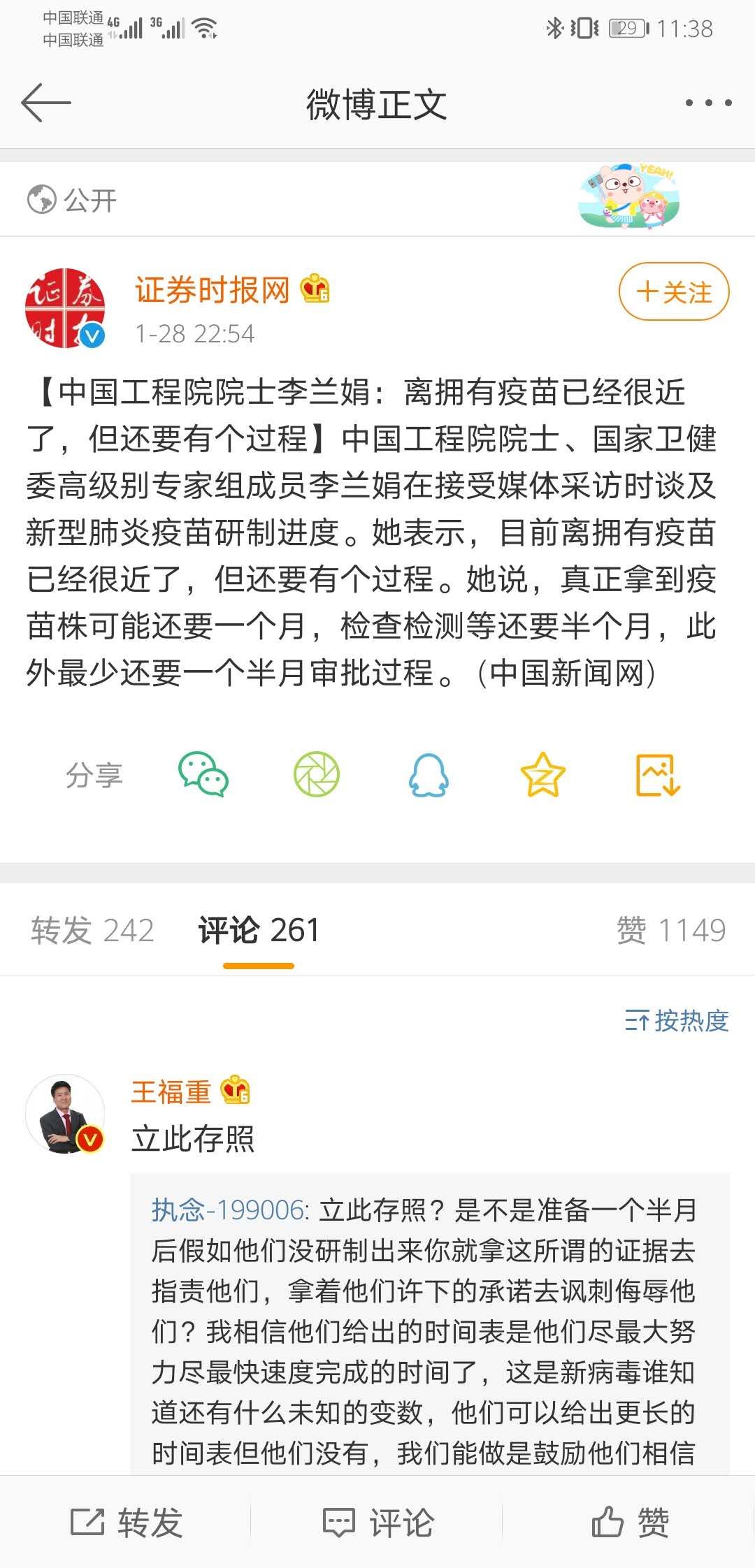Share the post to Qzone star icon

pyautogui.click(x=542, y=774)
